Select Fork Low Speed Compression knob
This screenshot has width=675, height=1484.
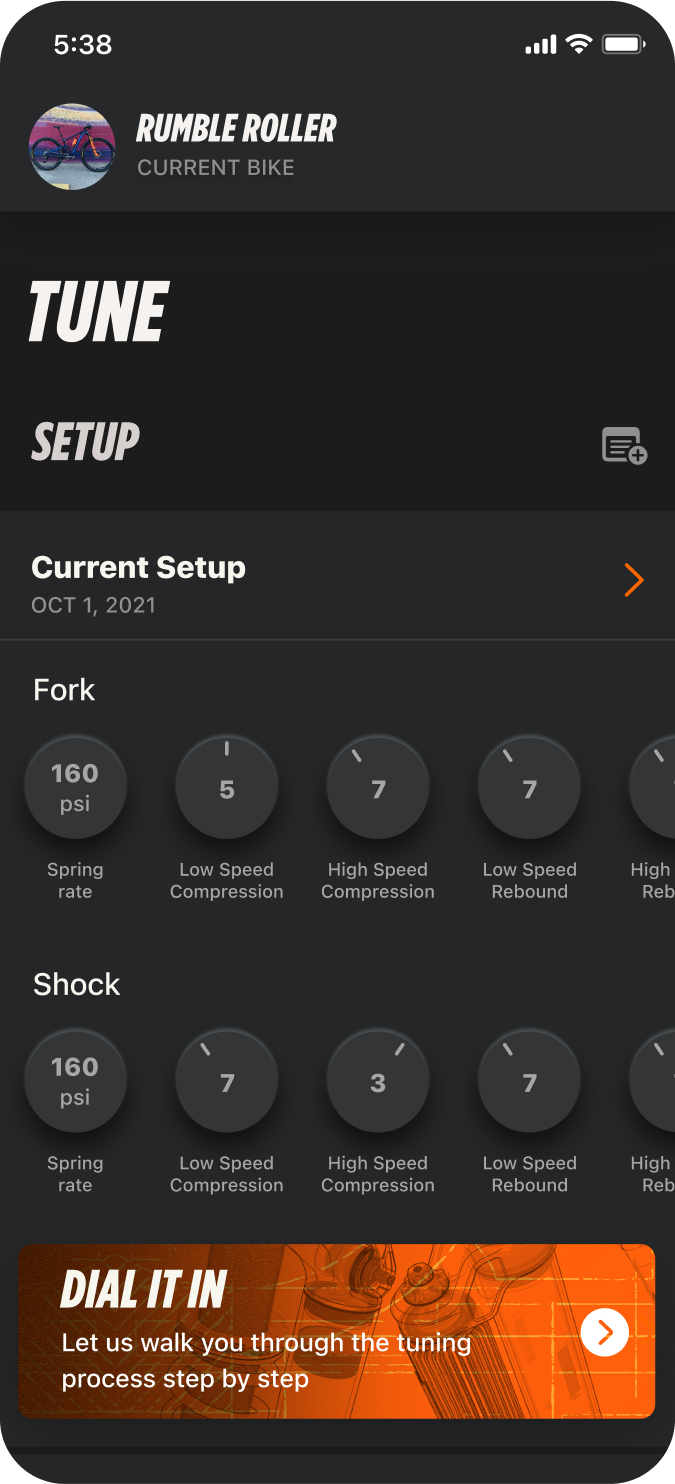click(227, 788)
